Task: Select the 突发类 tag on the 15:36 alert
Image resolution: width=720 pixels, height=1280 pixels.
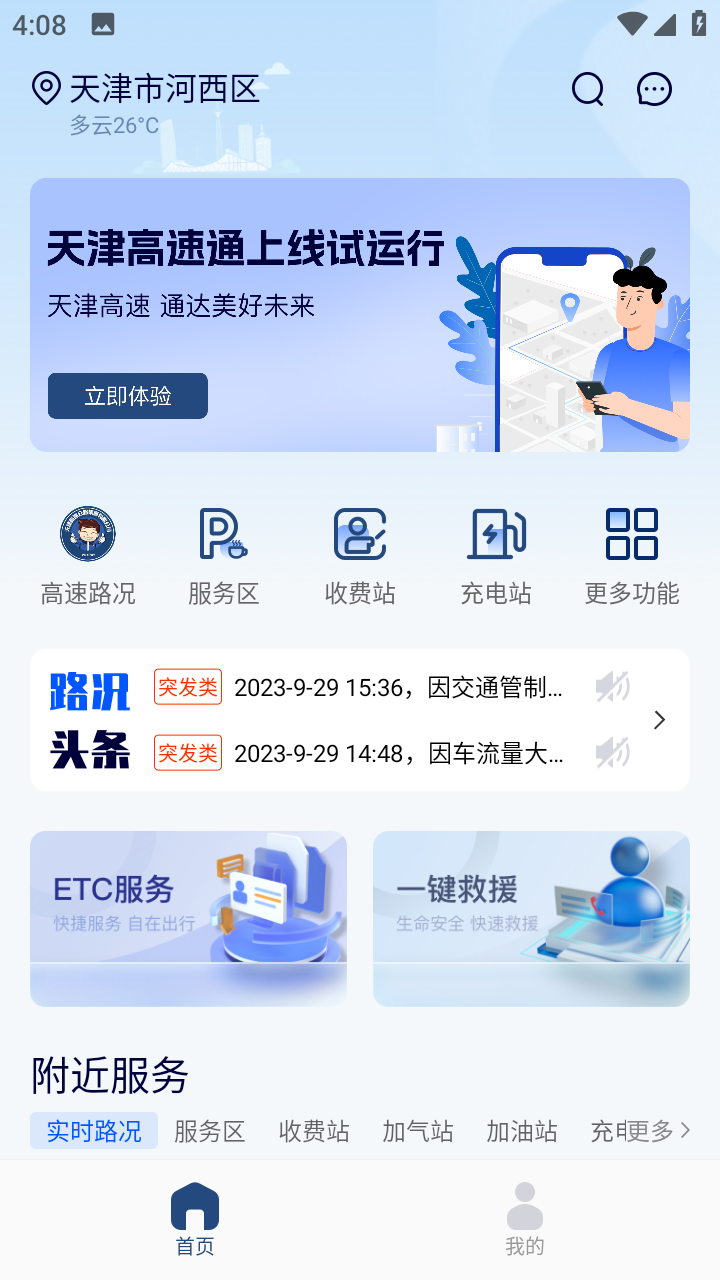Action: pos(187,687)
